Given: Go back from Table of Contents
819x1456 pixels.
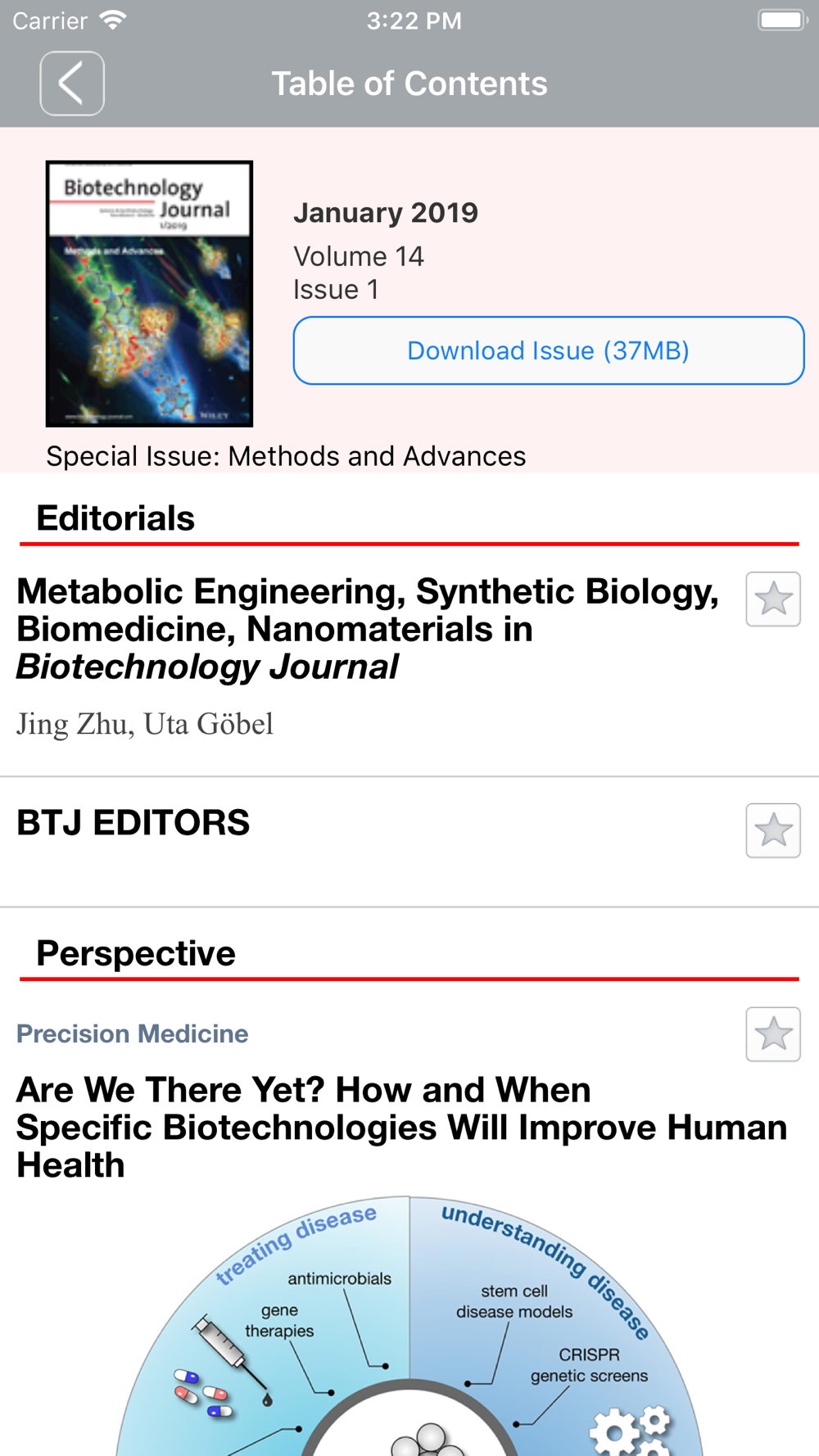Looking at the screenshot, I should [x=72, y=84].
